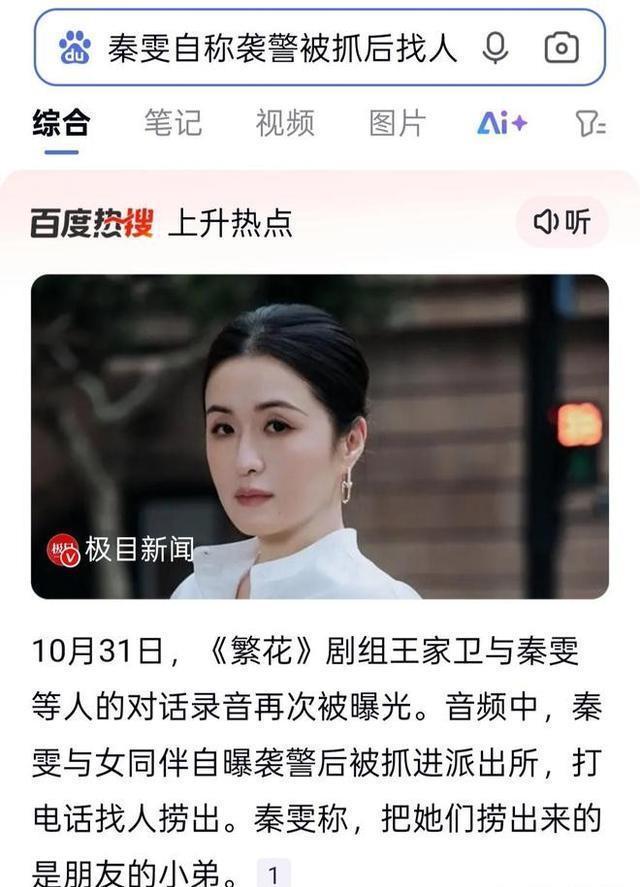This screenshot has height=887, width=640.
Task: Switch to the 笔记 tab
Action: pos(173,123)
